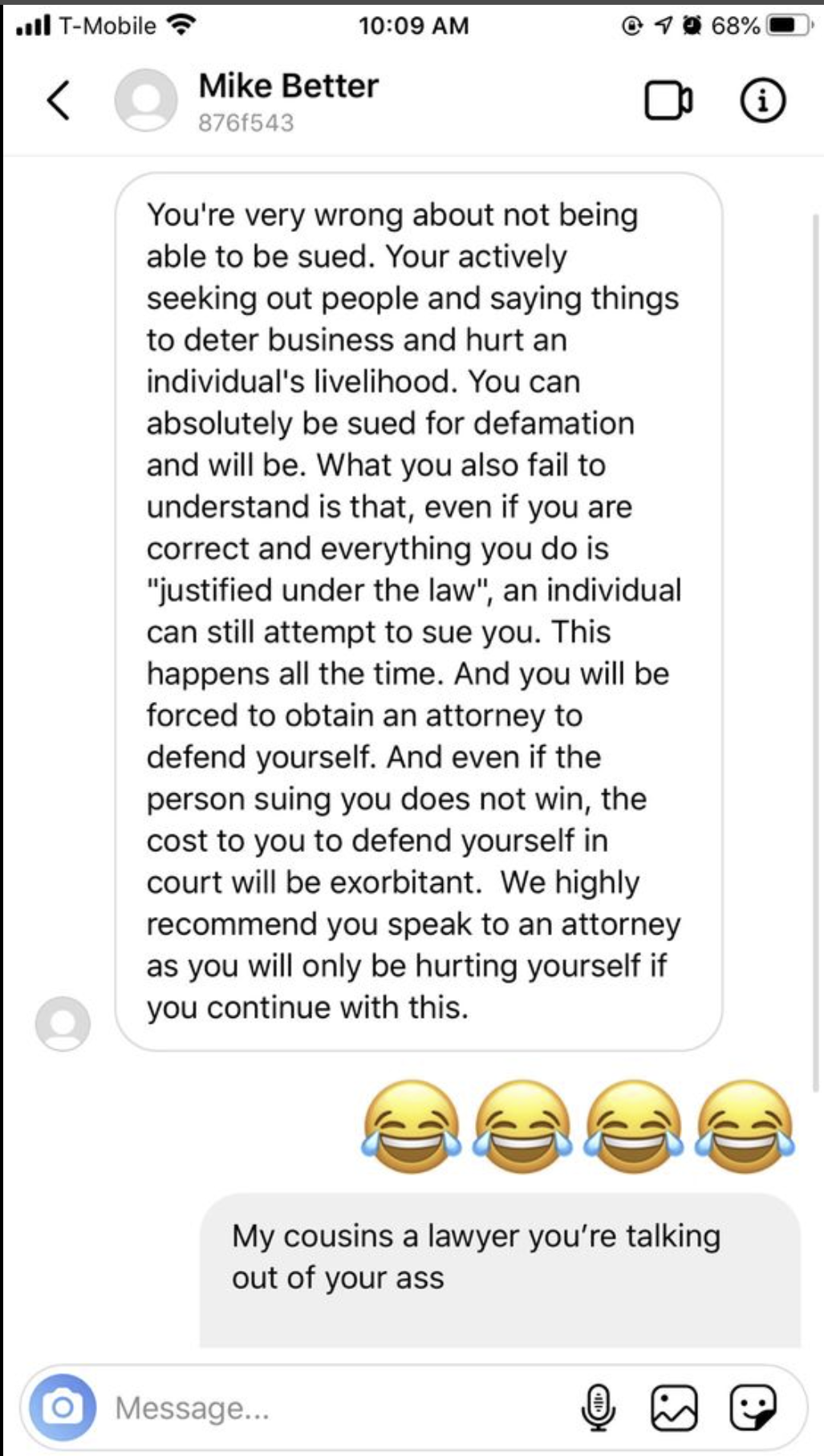824x1456 pixels.
Task: Tap sender's avatar beside the long message
Action: click(x=63, y=1024)
